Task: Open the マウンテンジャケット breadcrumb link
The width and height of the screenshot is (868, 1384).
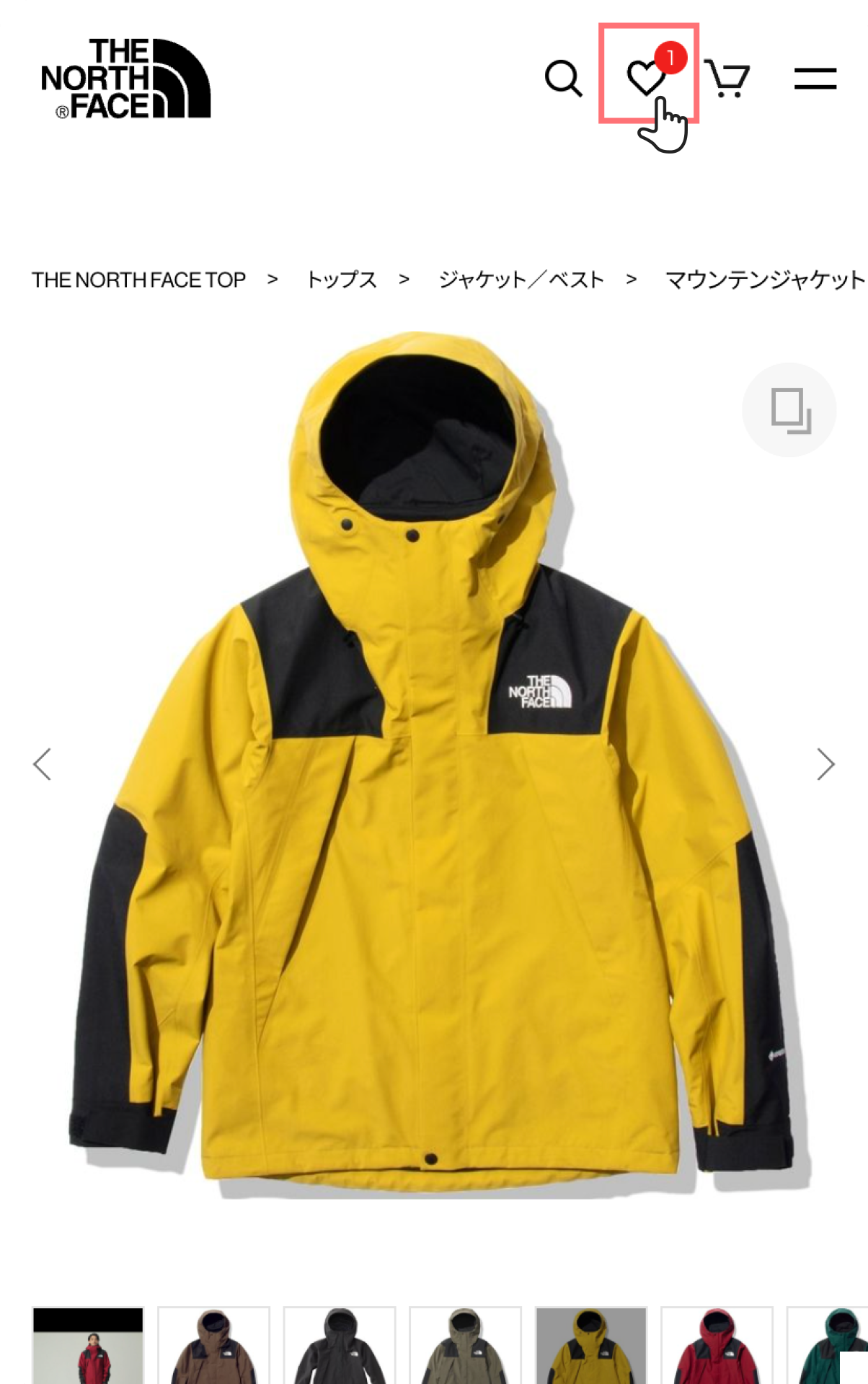Action: click(764, 280)
